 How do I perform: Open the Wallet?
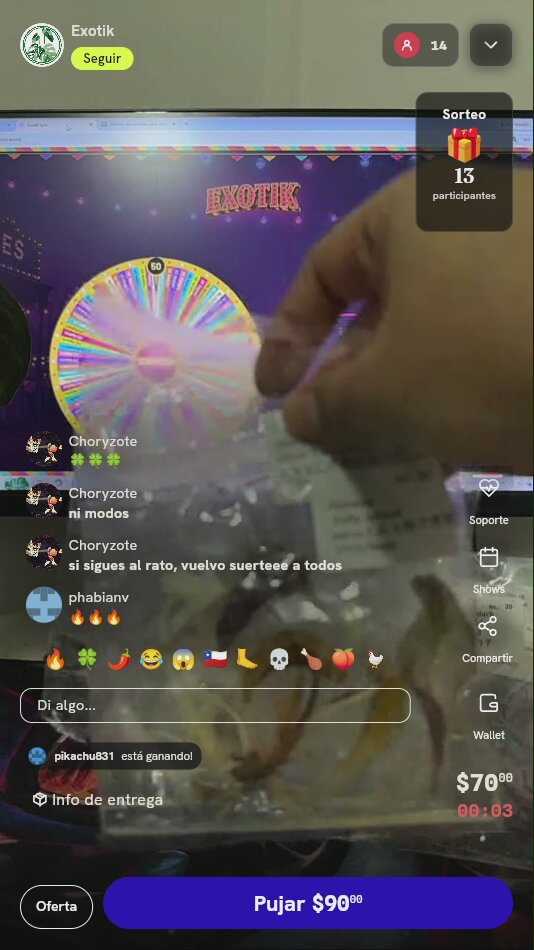pos(489,717)
